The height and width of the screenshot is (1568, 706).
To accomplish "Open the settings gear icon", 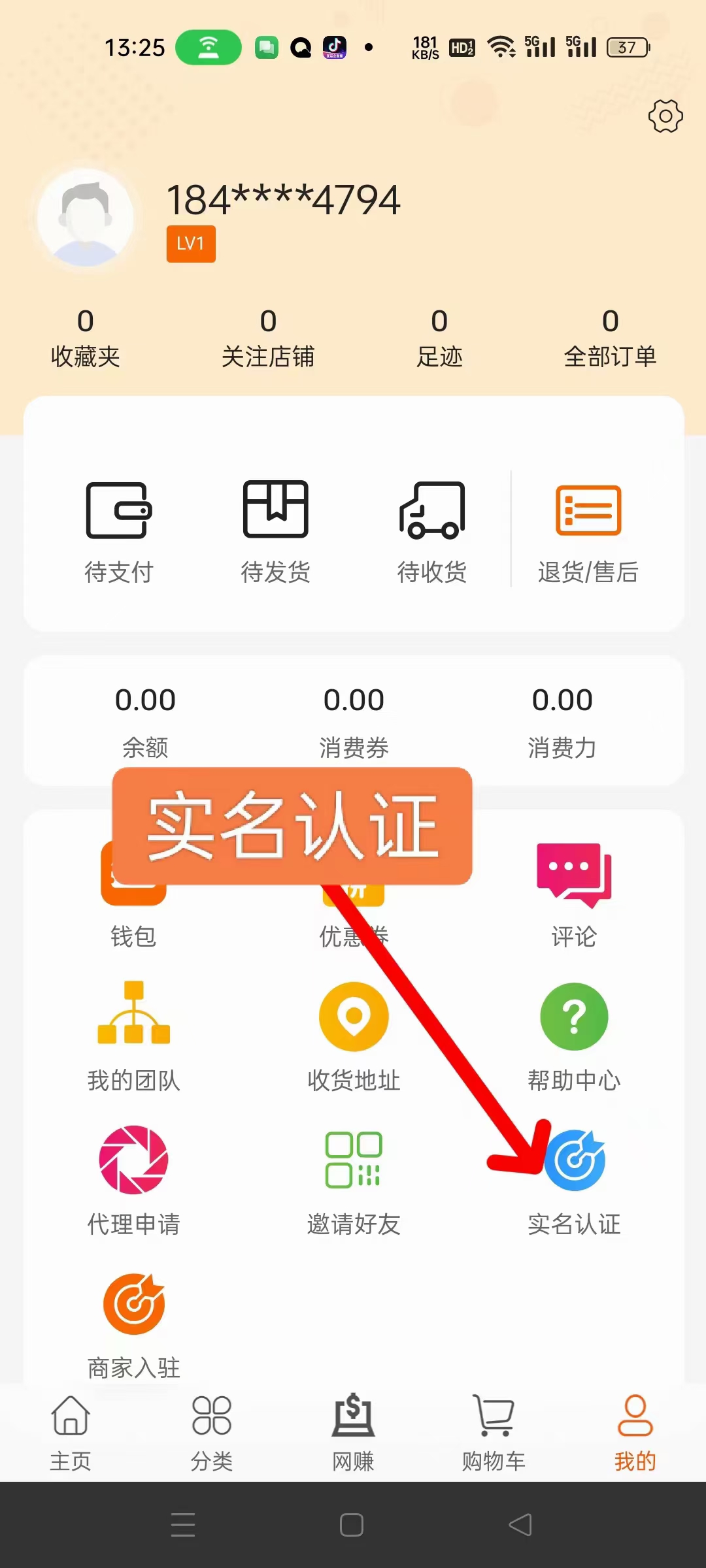I will tap(665, 116).
